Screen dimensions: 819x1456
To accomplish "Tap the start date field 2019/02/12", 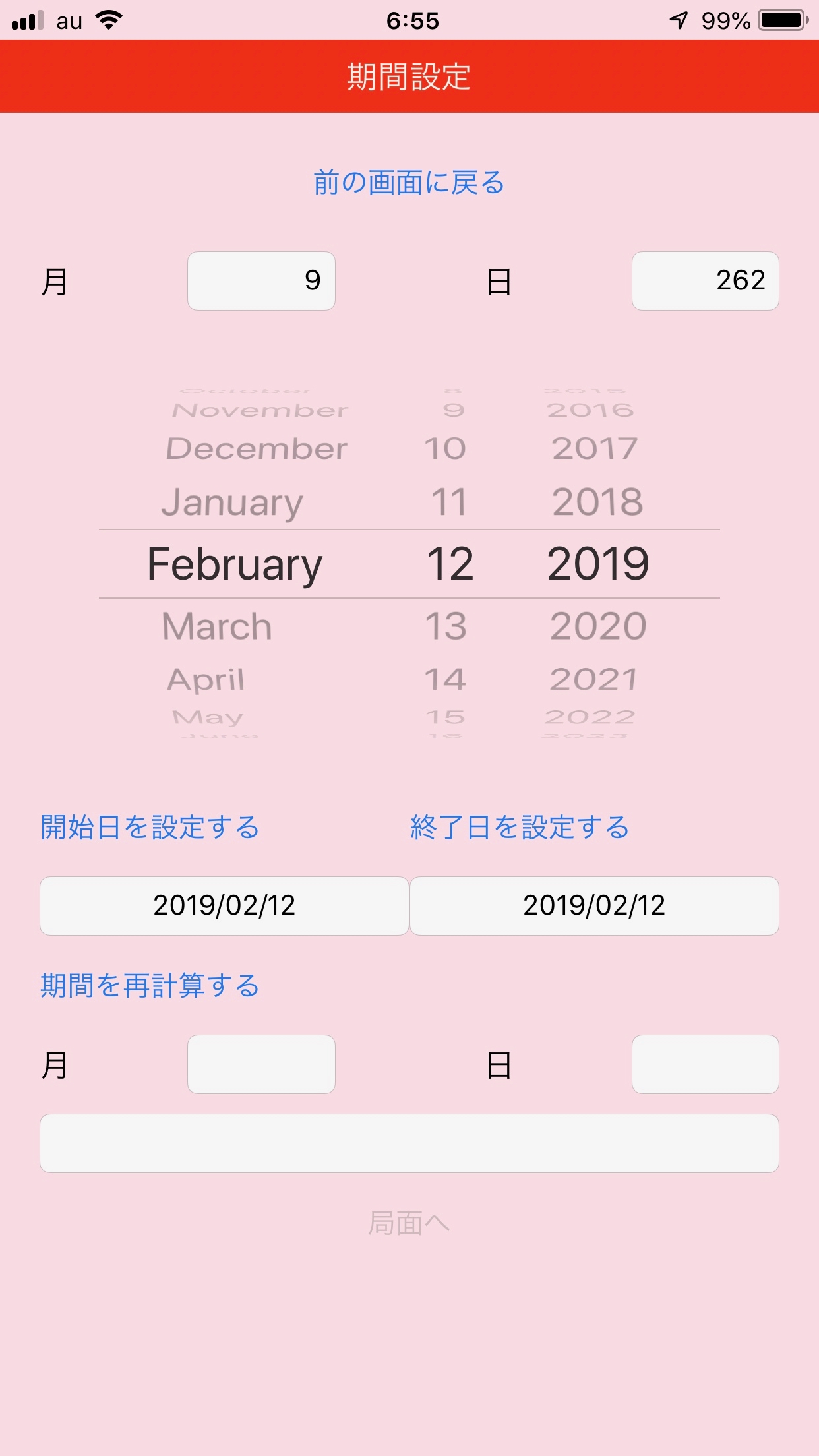I will (x=224, y=905).
